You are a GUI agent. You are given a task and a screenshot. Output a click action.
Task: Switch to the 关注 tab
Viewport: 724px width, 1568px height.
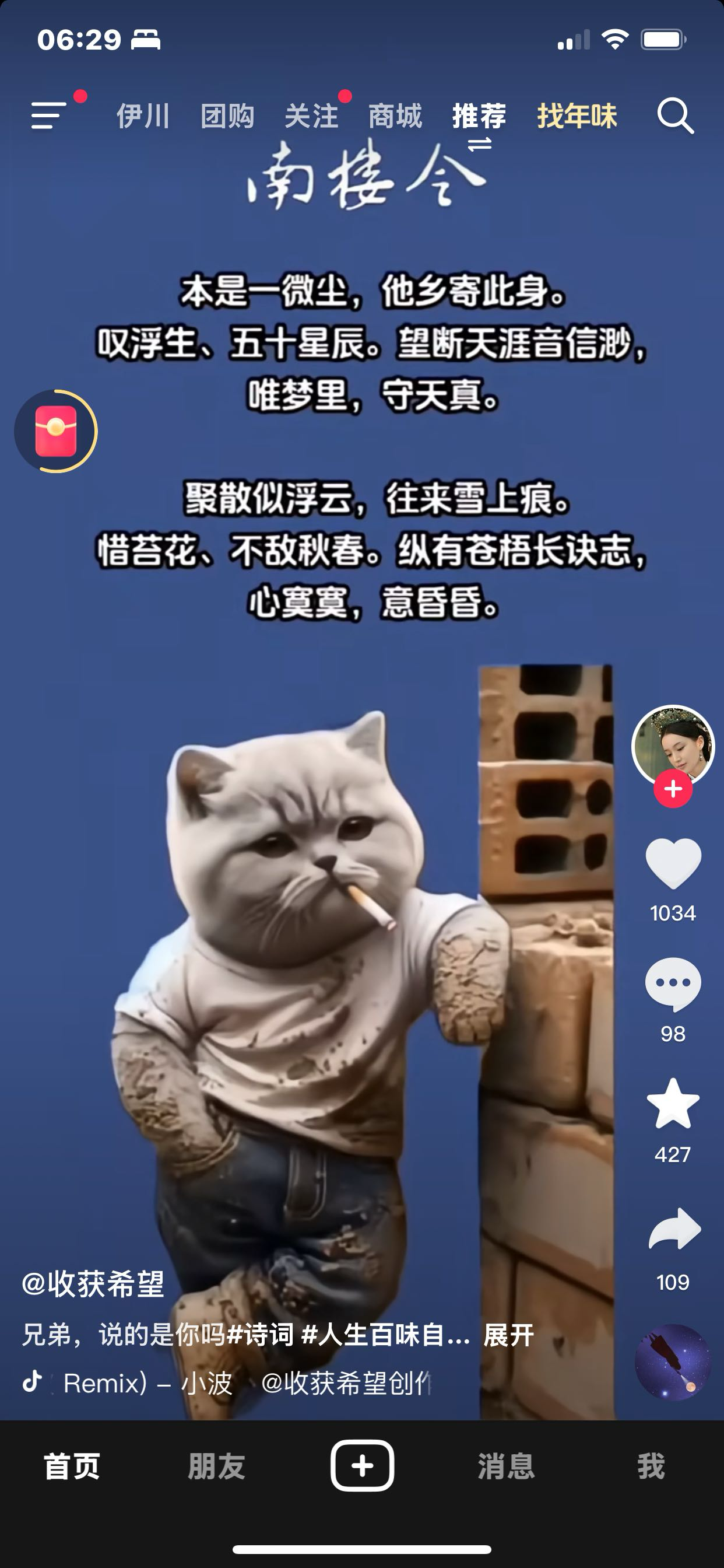point(311,116)
